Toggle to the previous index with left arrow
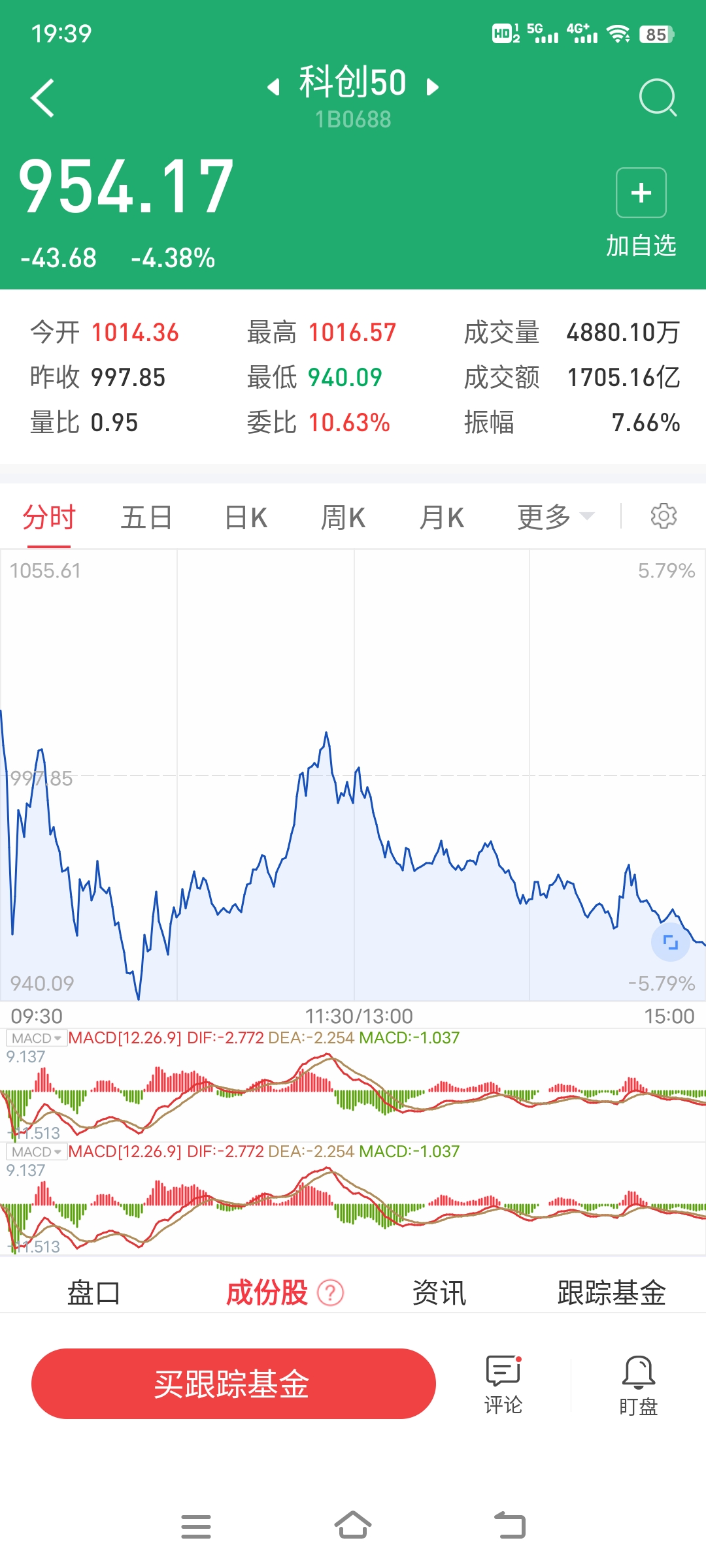The width and height of the screenshot is (706, 1568). (274, 86)
